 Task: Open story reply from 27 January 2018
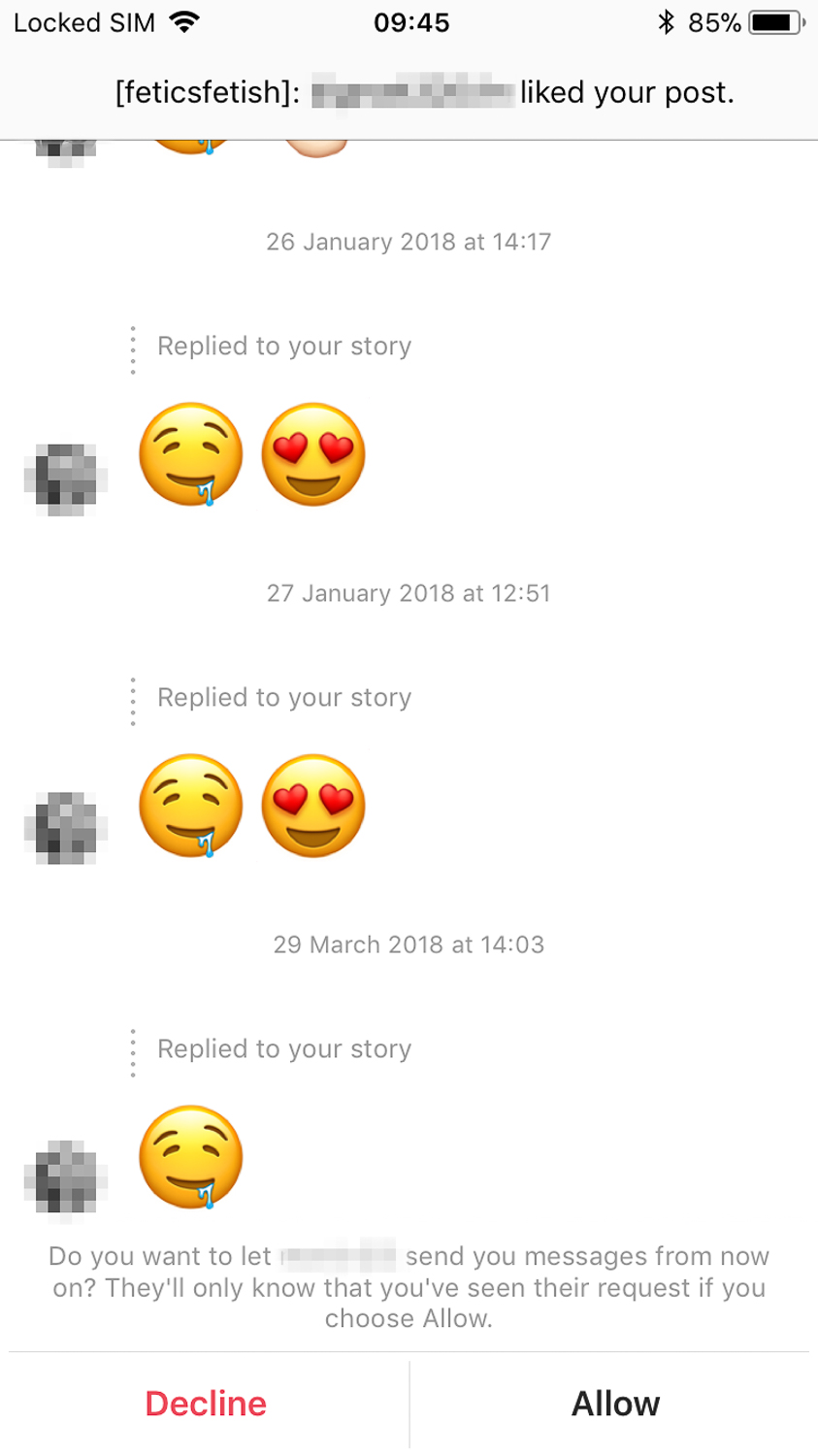point(284,698)
